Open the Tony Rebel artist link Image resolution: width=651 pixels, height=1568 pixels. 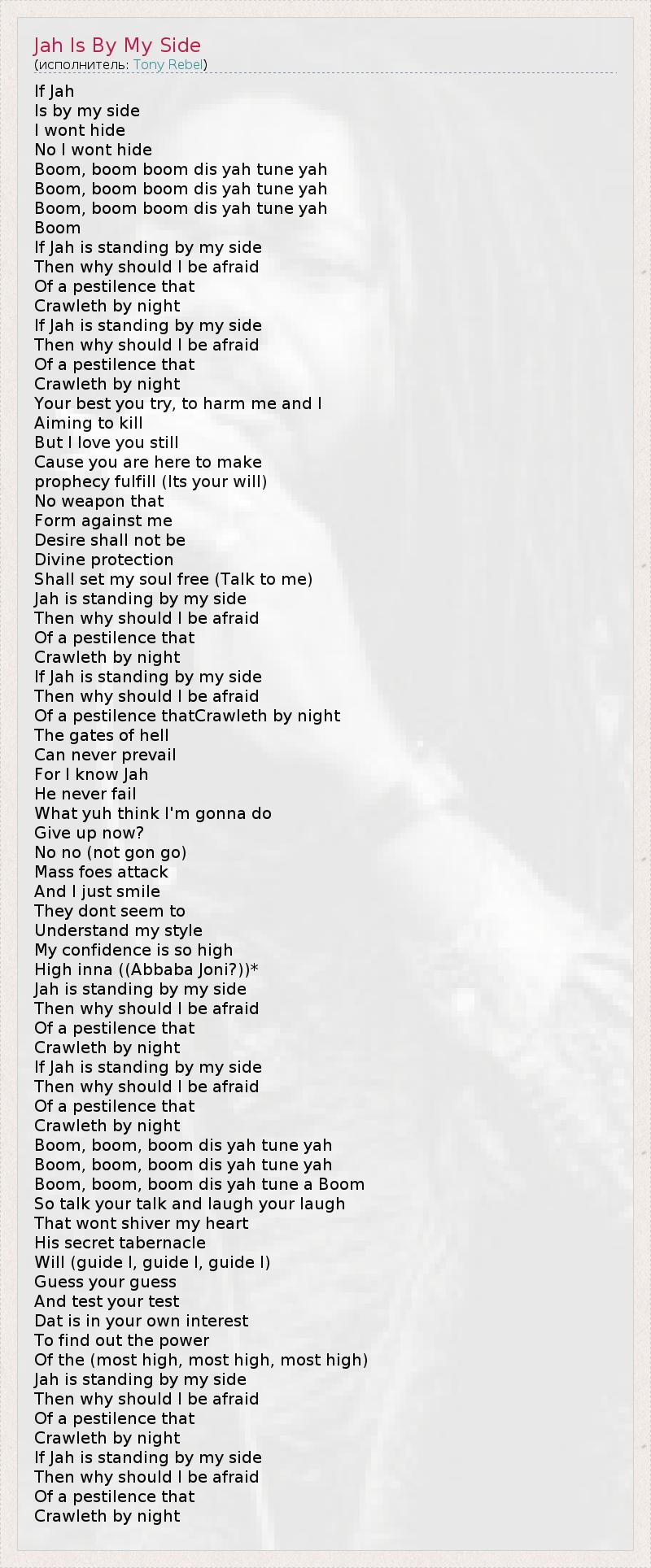[168, 64]
